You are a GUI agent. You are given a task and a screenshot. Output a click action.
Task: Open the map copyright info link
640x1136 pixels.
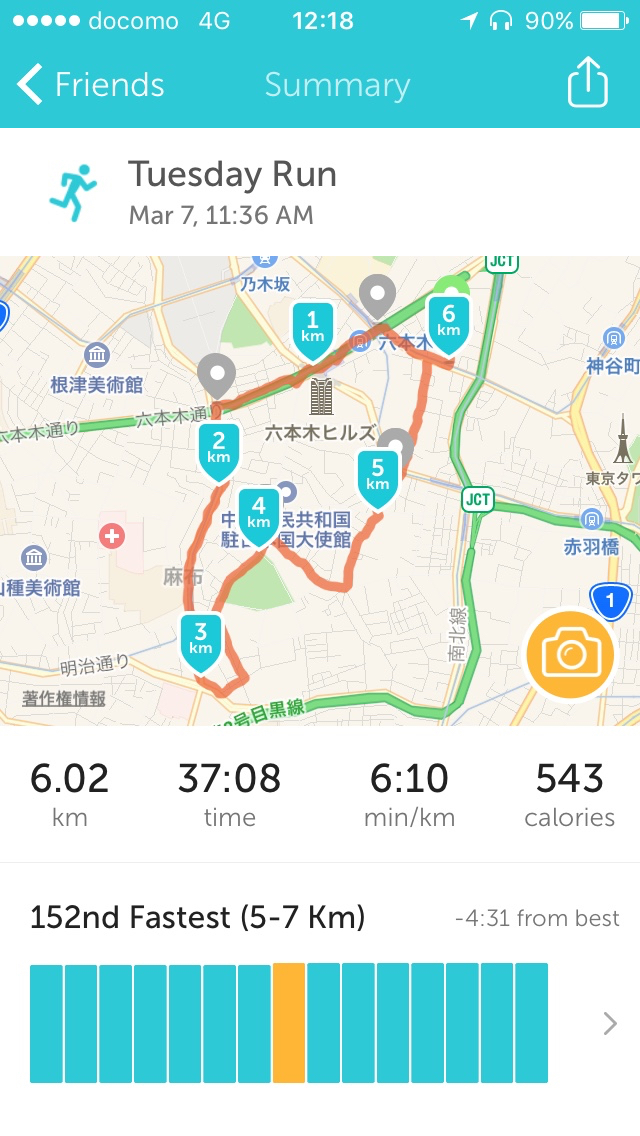[64, 699]
